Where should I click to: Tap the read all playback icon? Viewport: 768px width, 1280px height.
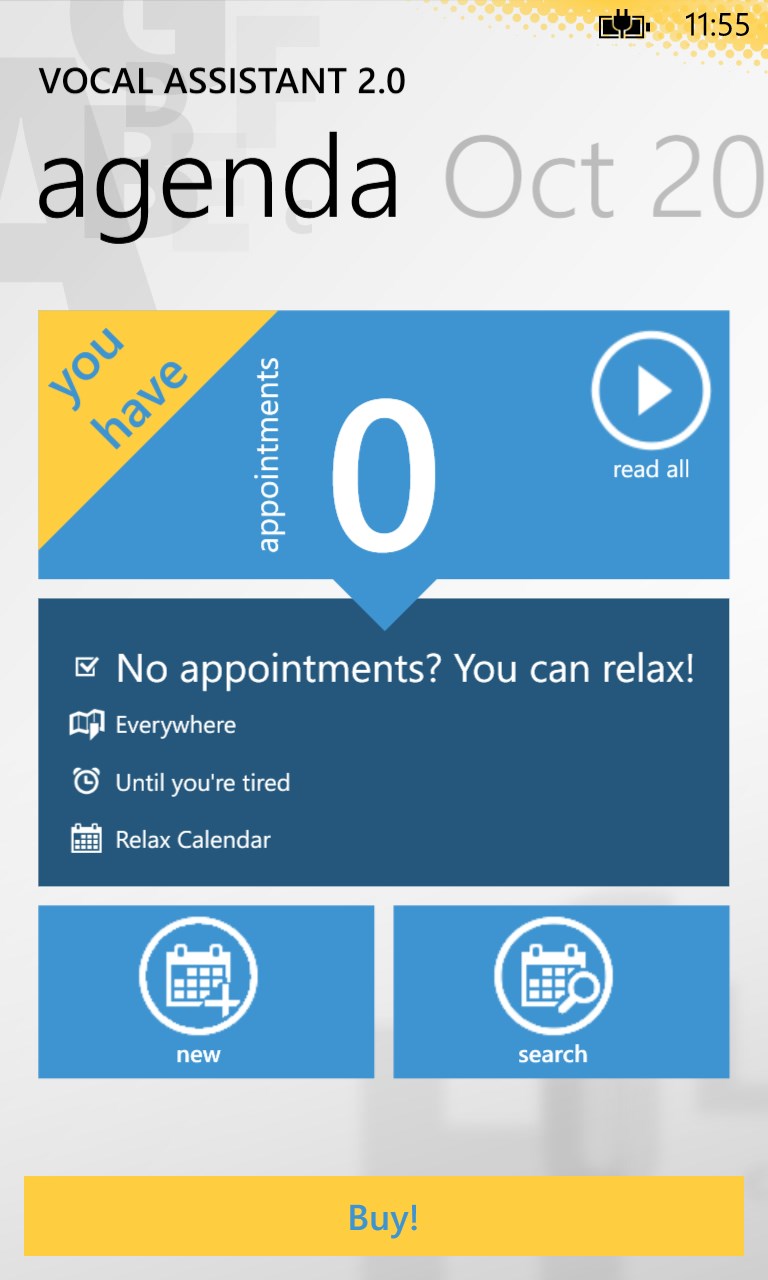pyautogui.click(x=649, y=390)
